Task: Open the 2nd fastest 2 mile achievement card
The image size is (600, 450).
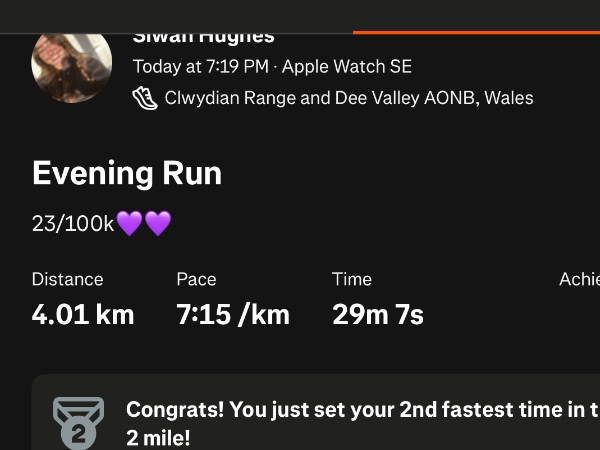Action: 330,422
